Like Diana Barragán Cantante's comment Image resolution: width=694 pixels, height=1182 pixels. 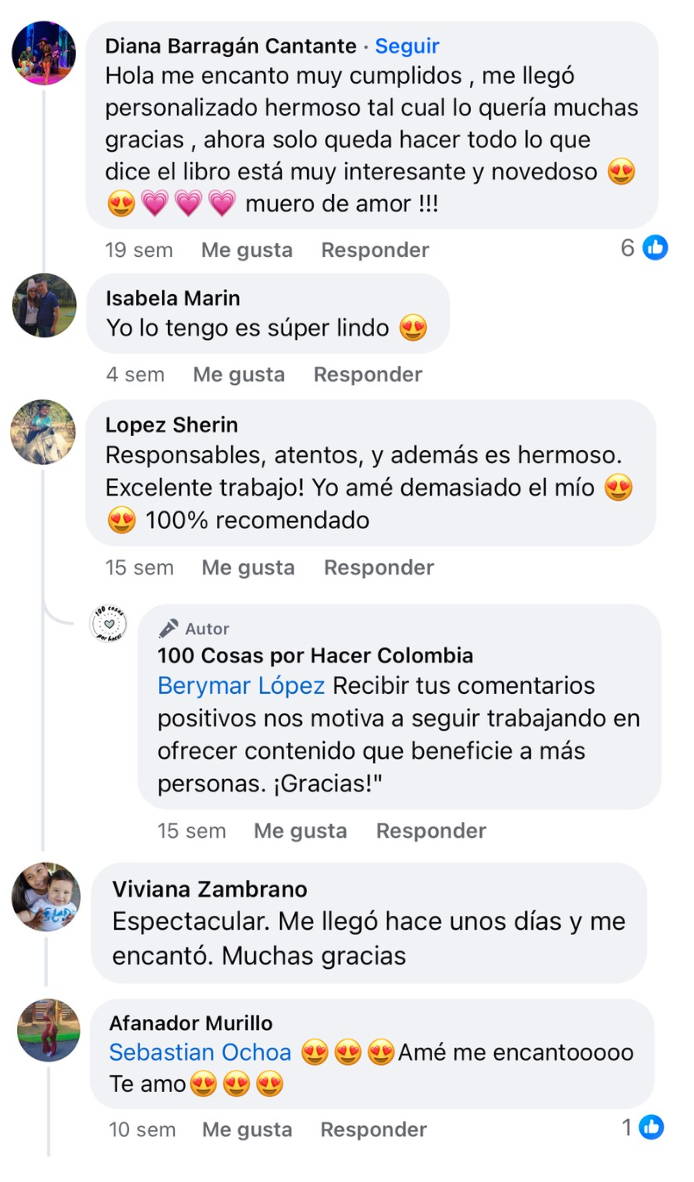[246, 250]
